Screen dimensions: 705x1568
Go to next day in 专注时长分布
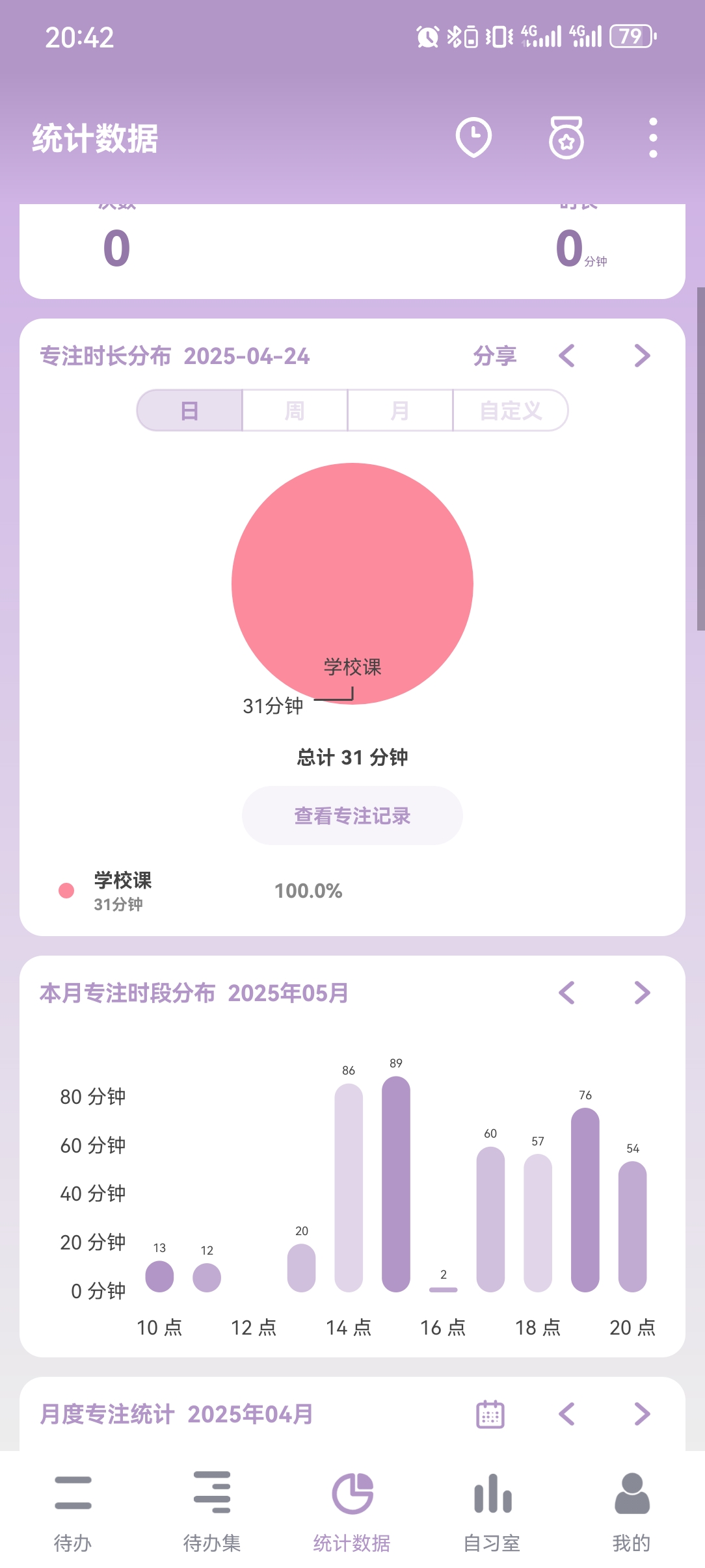click(642, 356)
